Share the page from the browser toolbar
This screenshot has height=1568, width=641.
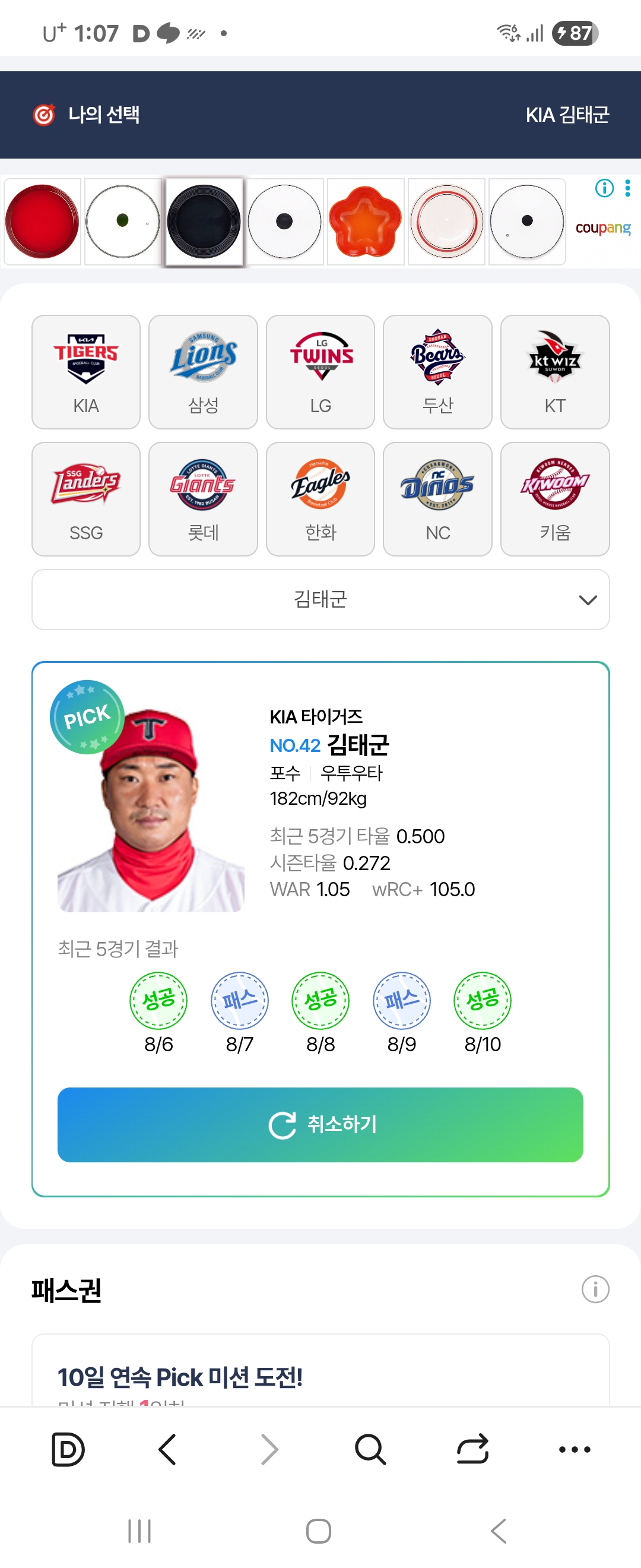click(x=472, y=1449)
